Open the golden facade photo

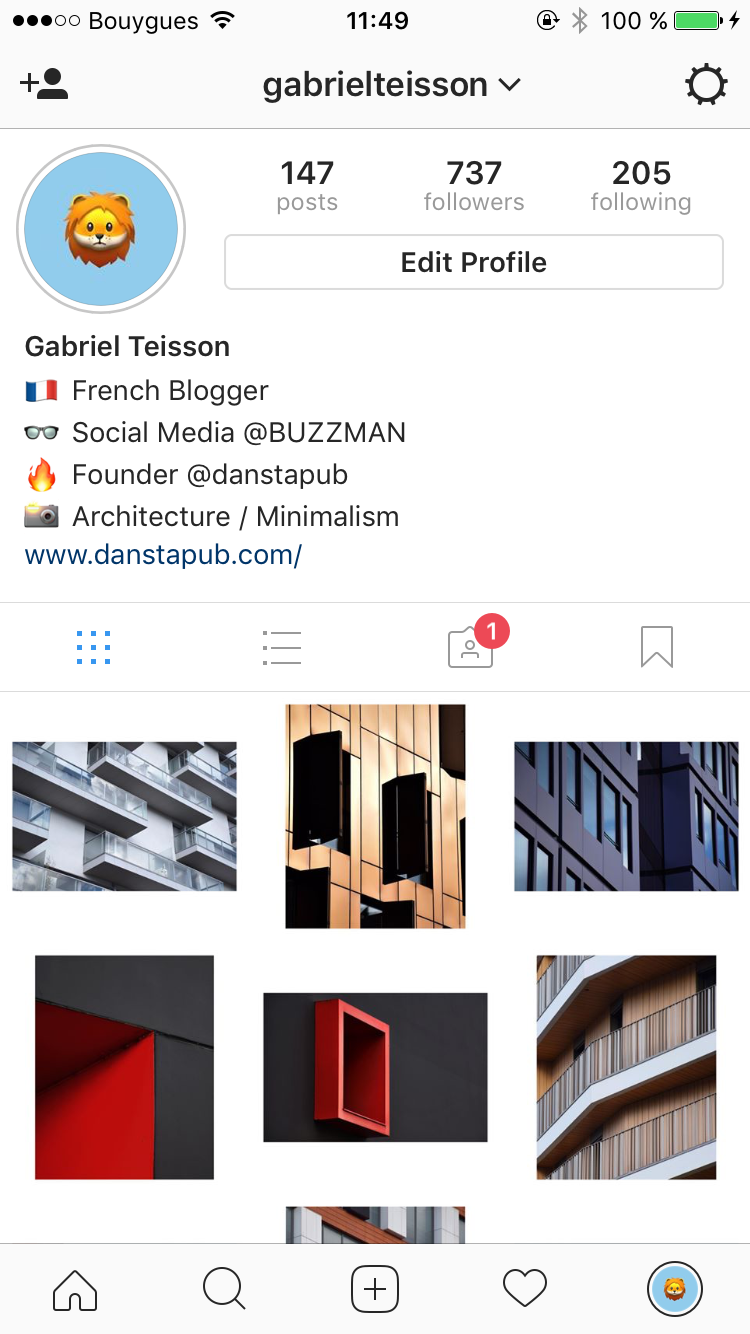375,816
